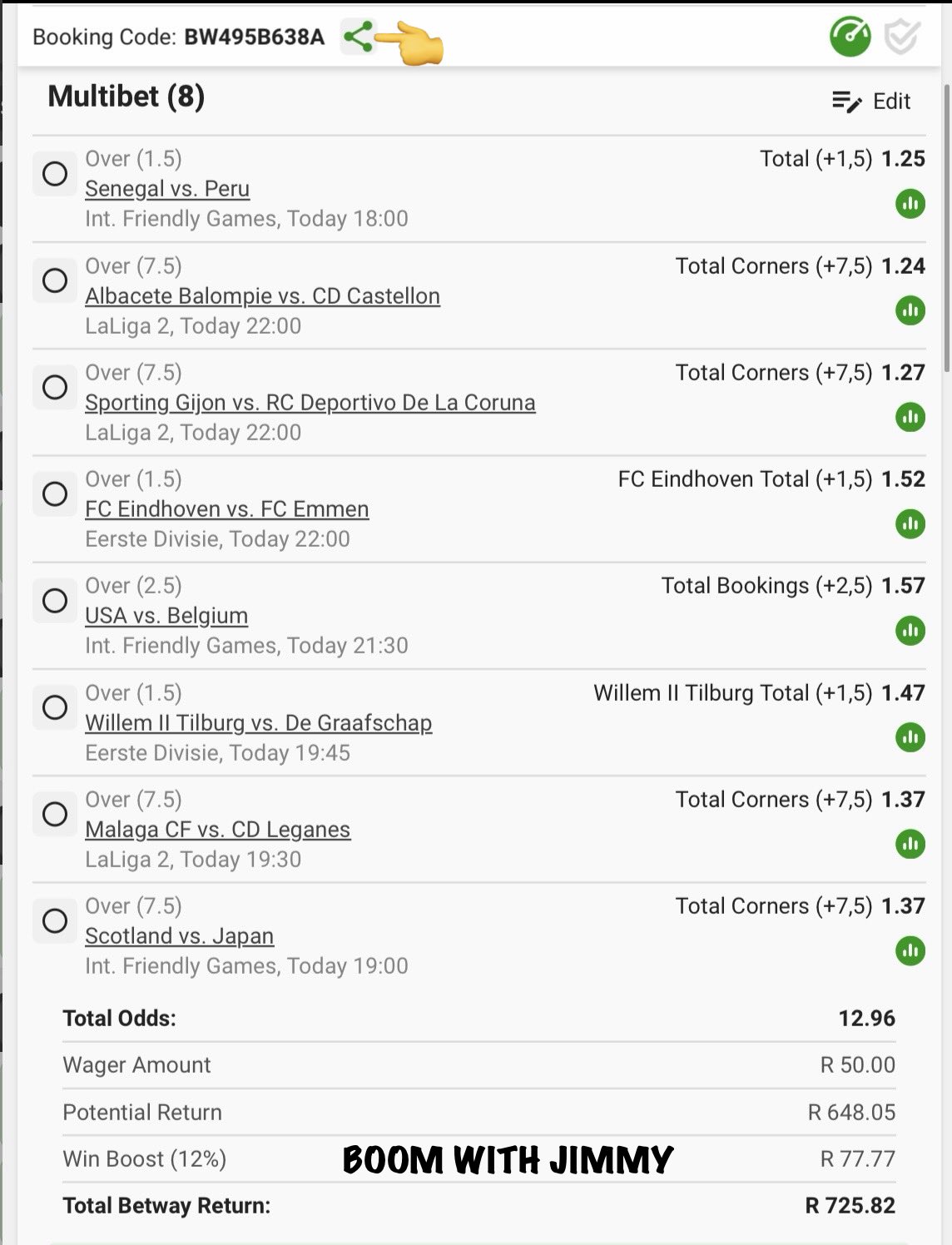Select the FC Eindhoven vs. FC Emmen circle
952x1245 pixels.
pos(55,494)
